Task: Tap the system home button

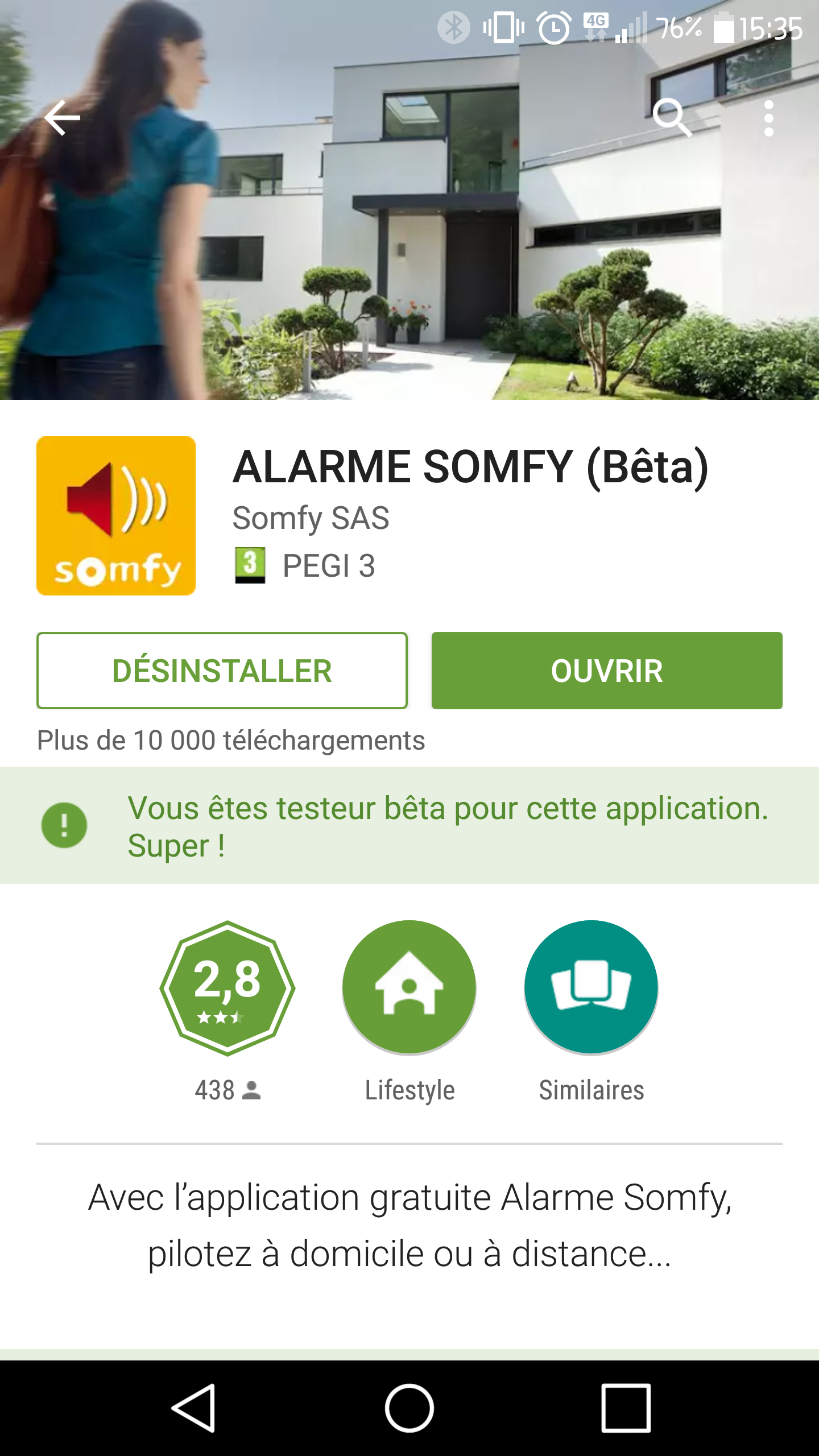Action: 409,1408
